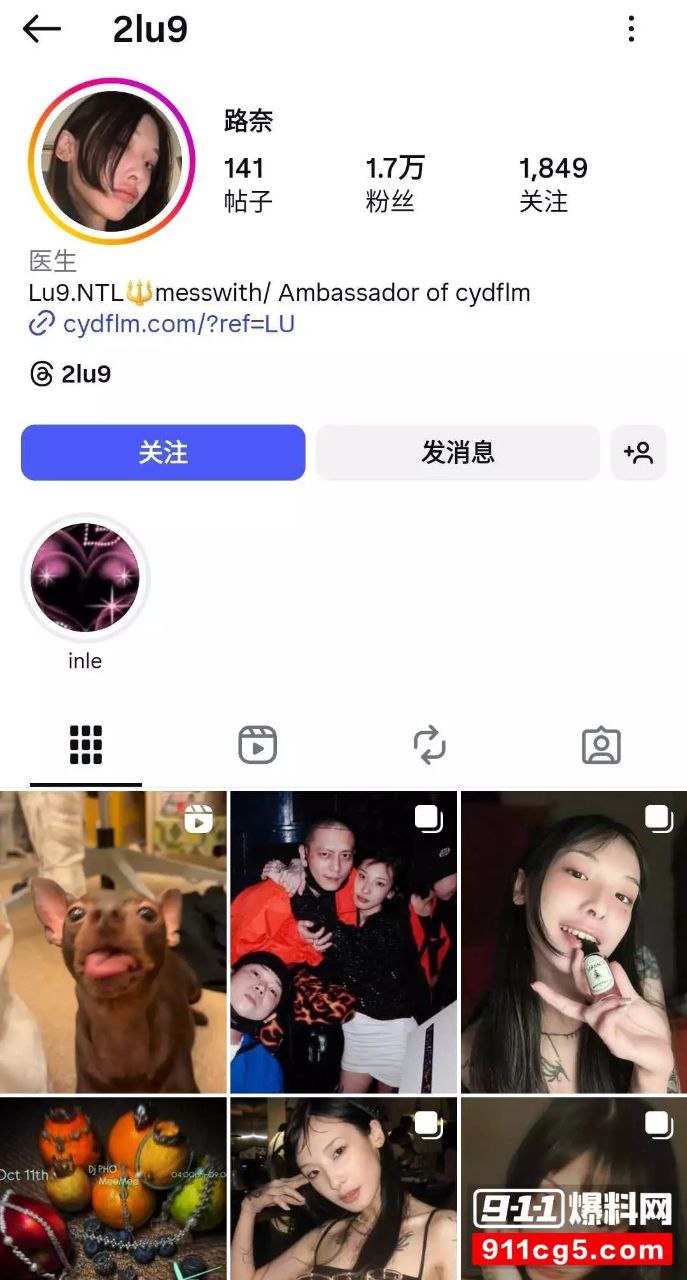This screenshot has width=687, height=1280.
Task: Go back with the arrow icon
Action: [x=42, y=29]
